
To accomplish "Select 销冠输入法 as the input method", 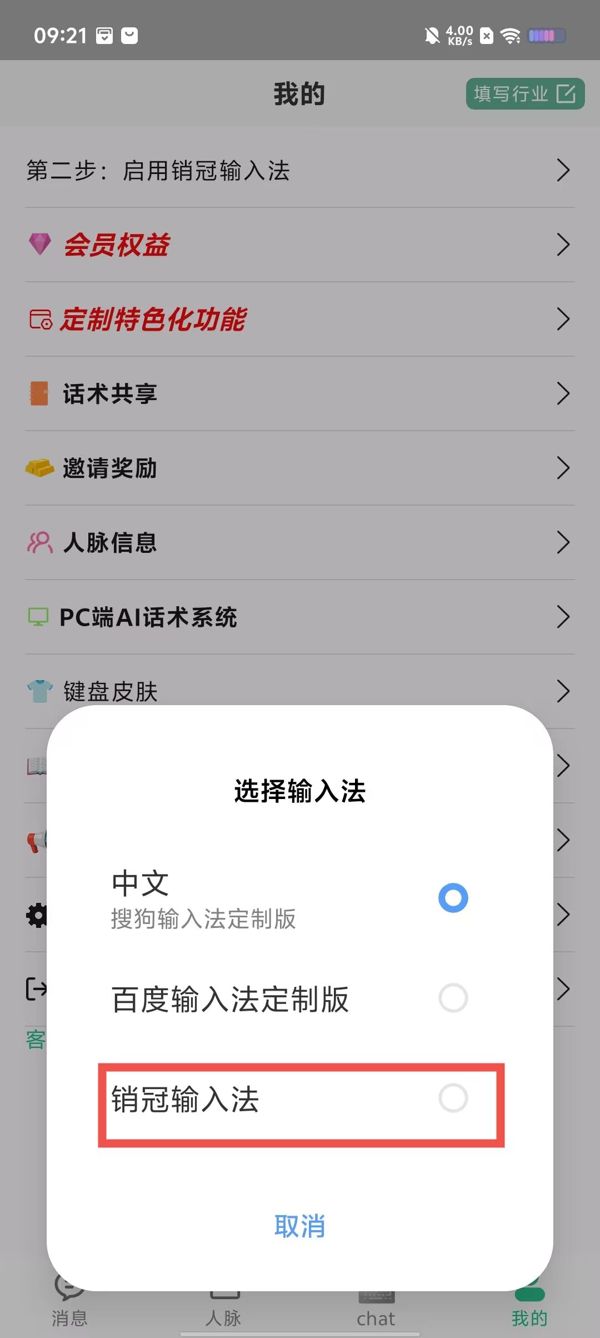I will [x=300, y=1099].
